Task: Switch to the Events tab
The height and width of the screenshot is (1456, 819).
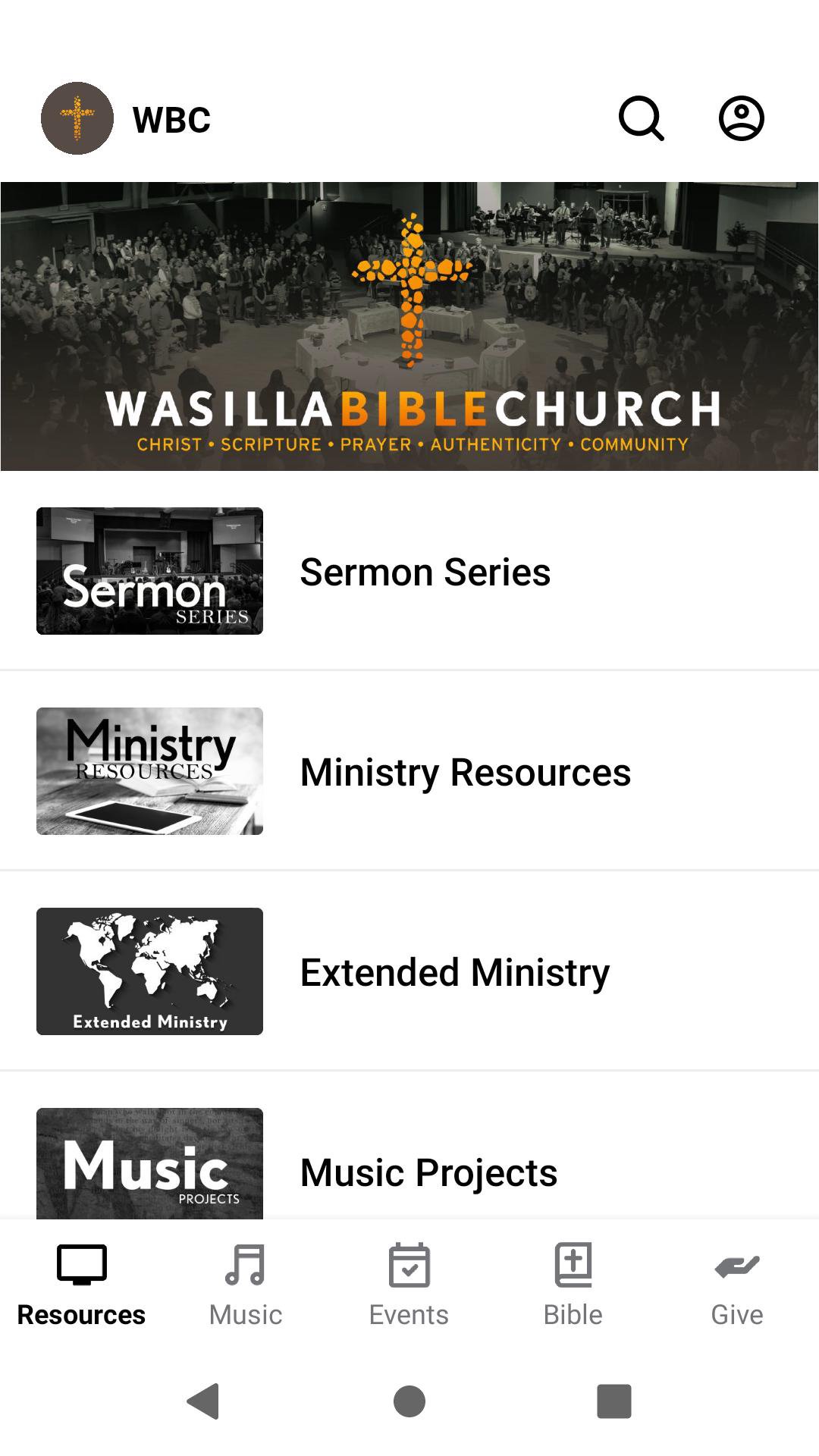Action: [409, 1283]
